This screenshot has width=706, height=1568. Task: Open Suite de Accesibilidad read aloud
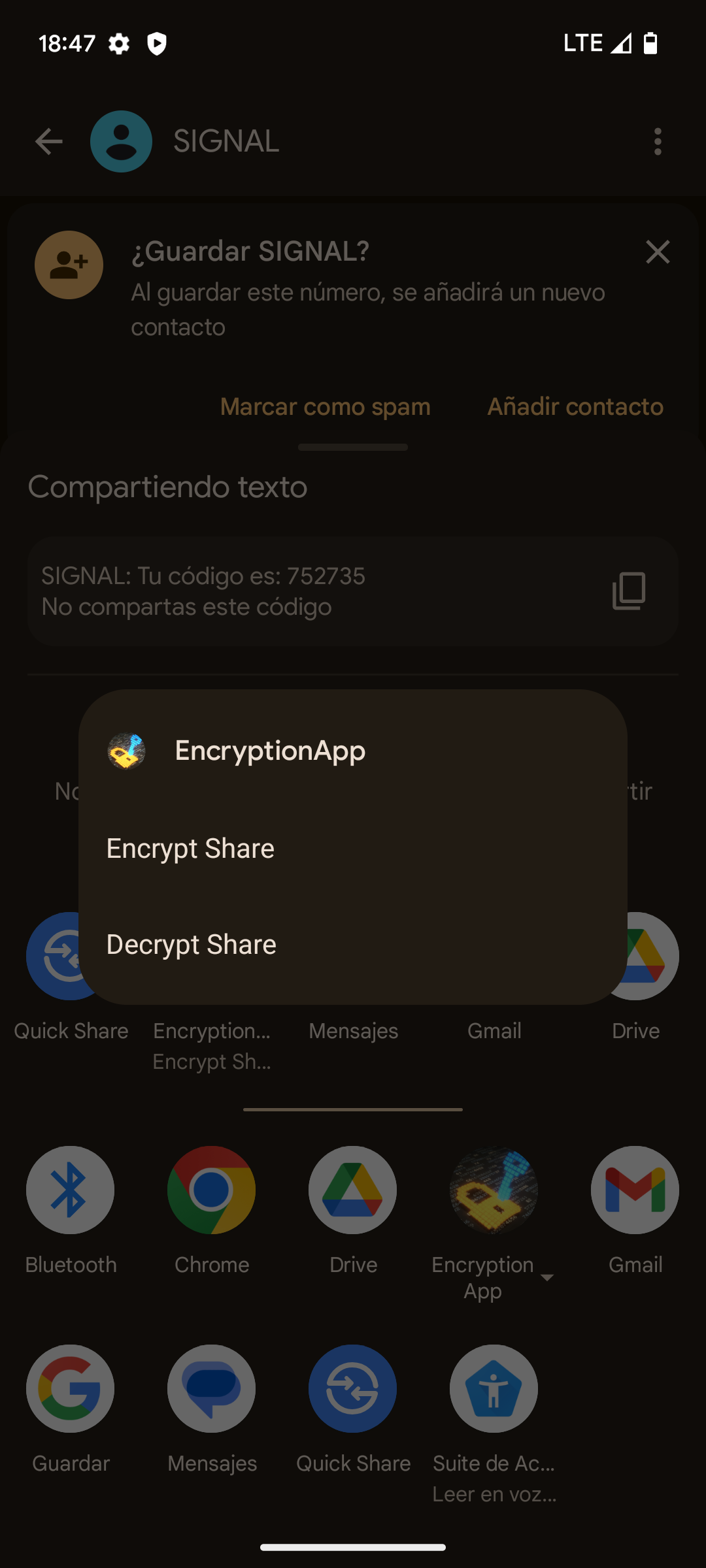tap(494, 1389)
